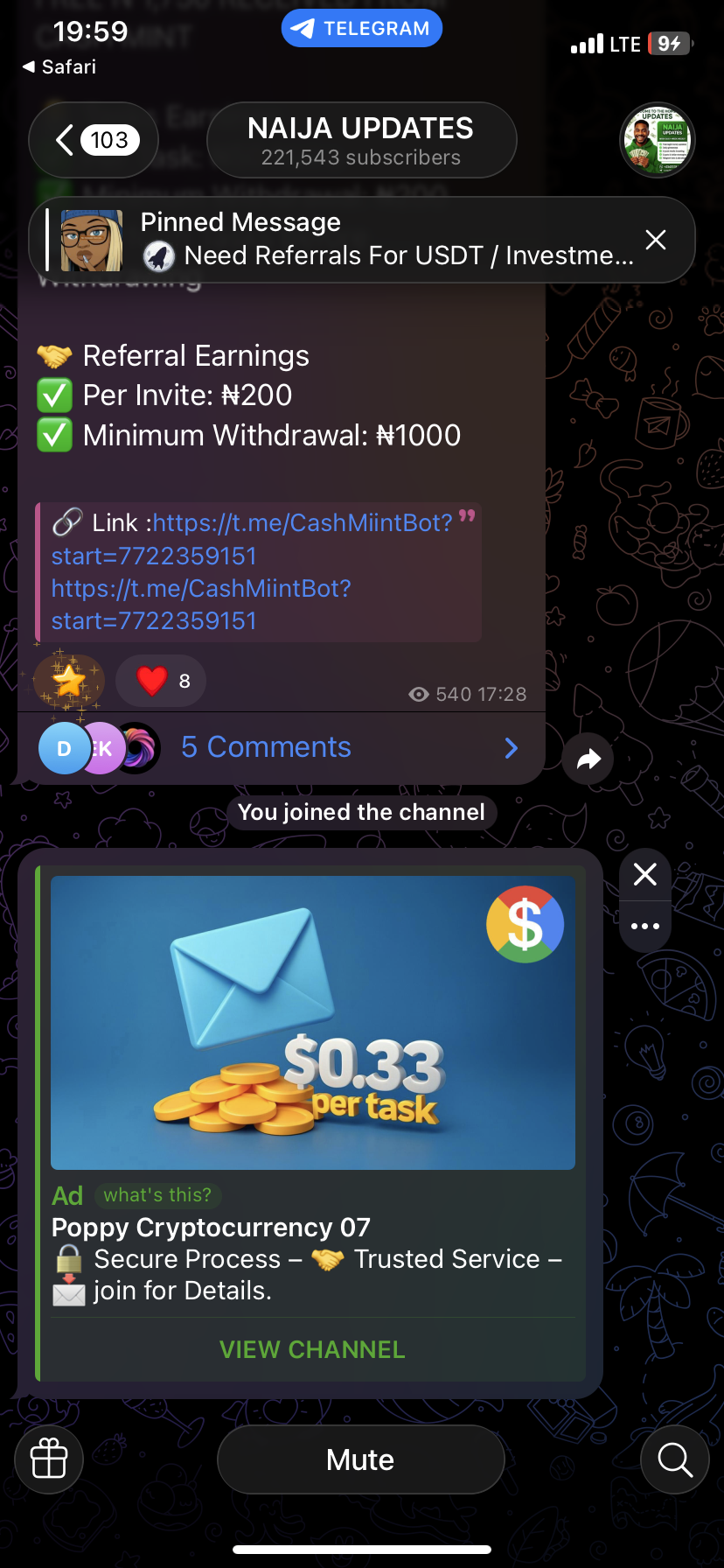
Task: Open the channel profile picture
Action: coord(658,140)
